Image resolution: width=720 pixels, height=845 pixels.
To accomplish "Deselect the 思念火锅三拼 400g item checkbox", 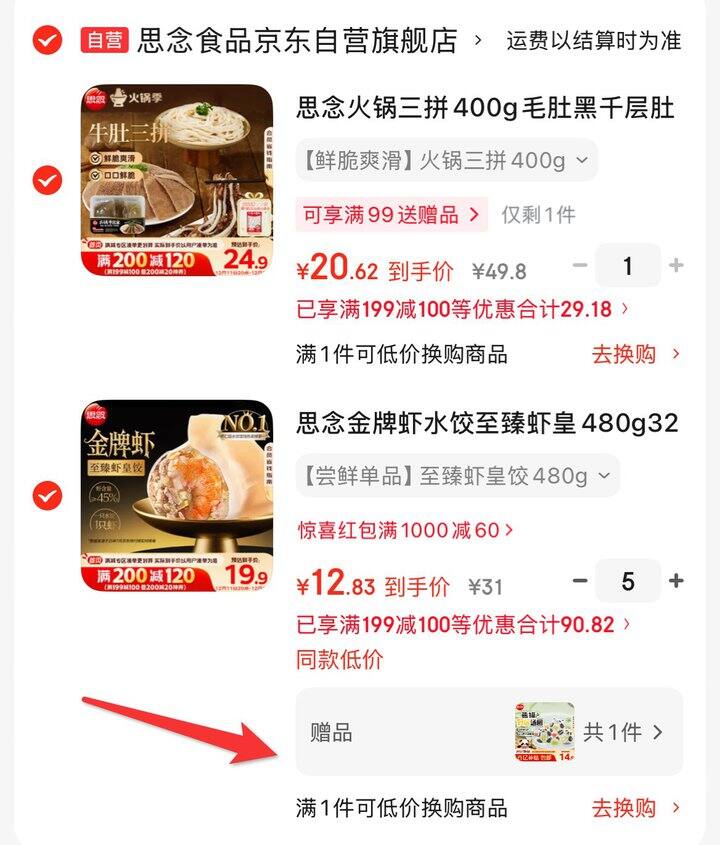I will (x=46, y=180).
